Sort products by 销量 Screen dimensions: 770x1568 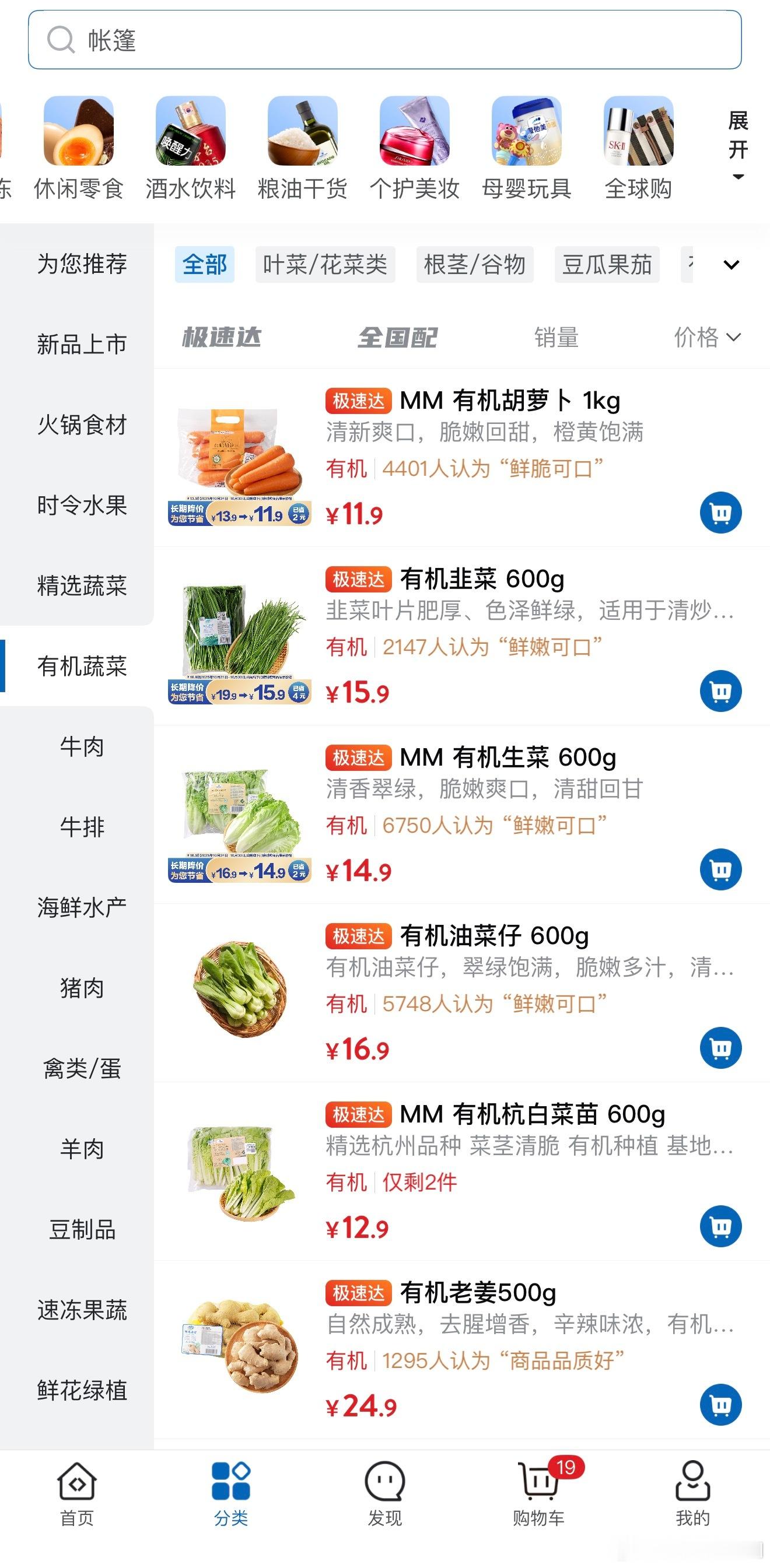tap(556, 337)
